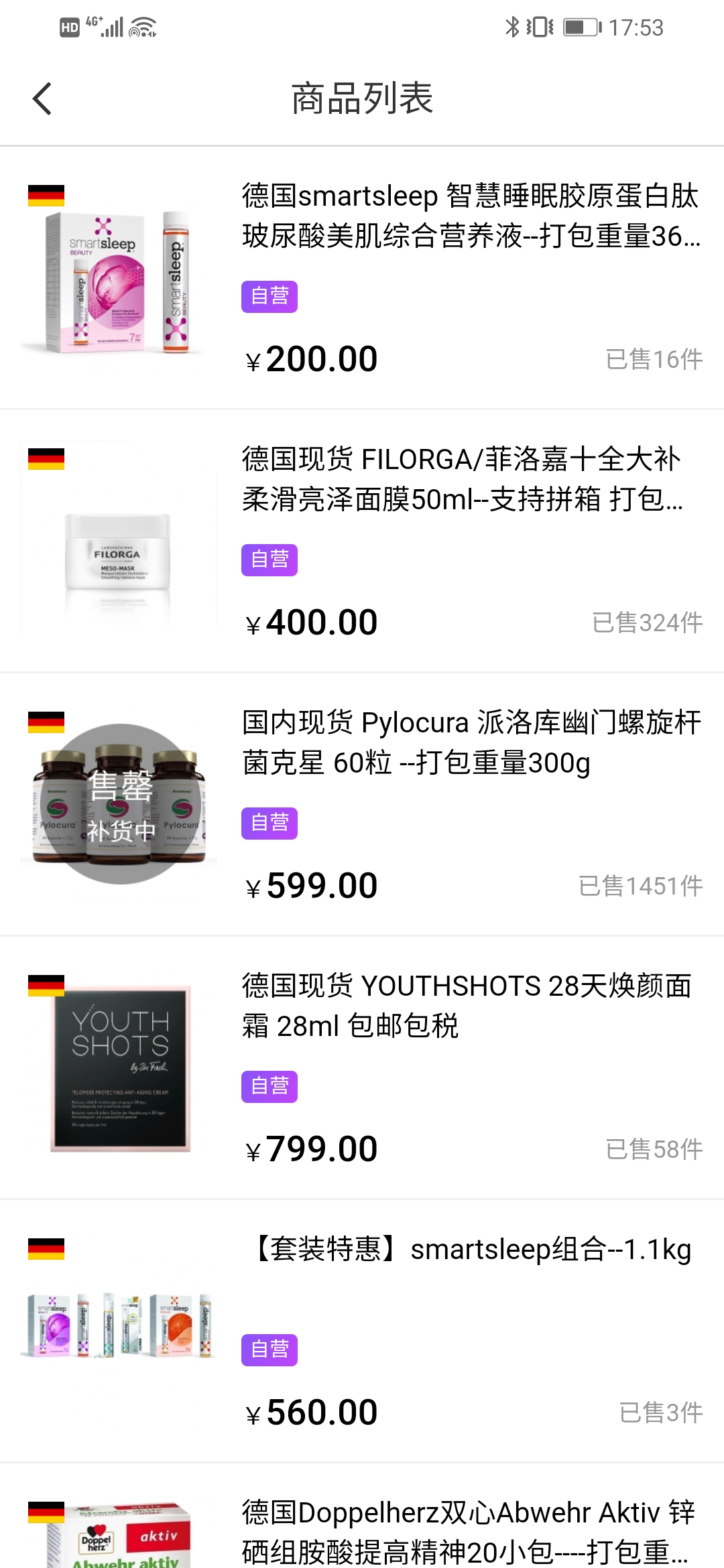The image size is (724, 1568).
Task: Open the Doppelherz双心Abwehr Aktiv product
Action: 468,1531
